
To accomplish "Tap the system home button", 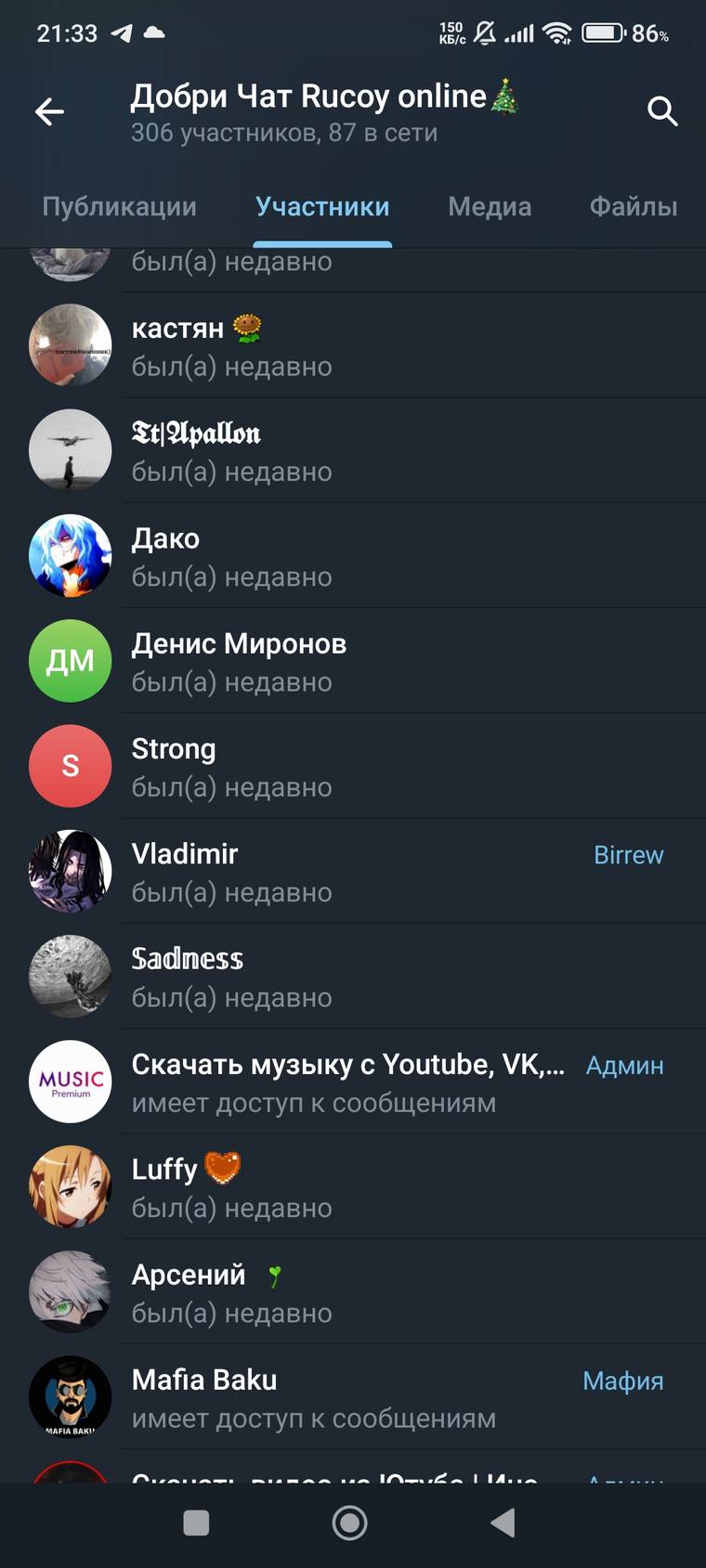I will [x=349, y=1523].
